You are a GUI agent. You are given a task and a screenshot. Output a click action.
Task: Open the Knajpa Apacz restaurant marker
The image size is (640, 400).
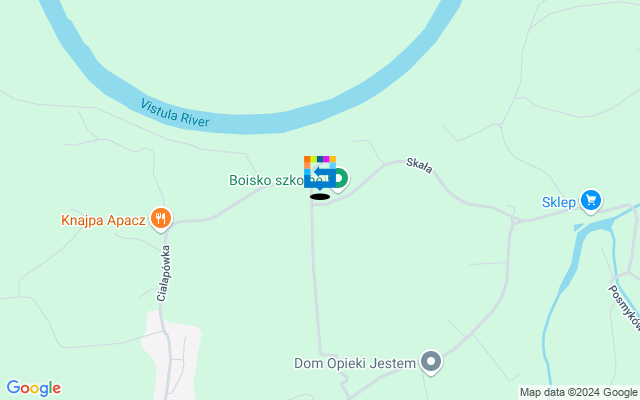[x=161, y=219]
